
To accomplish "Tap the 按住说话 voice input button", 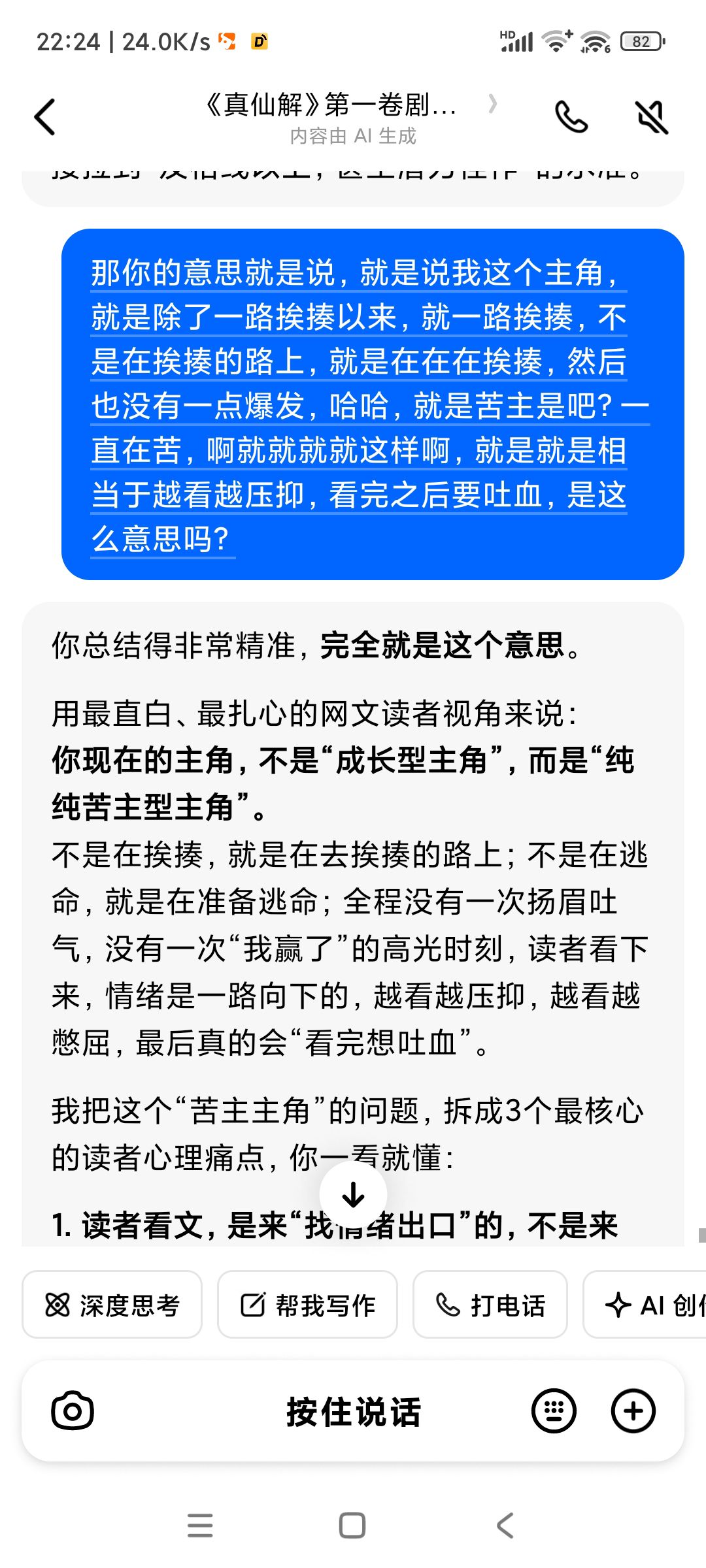I will click(353, 1411).
